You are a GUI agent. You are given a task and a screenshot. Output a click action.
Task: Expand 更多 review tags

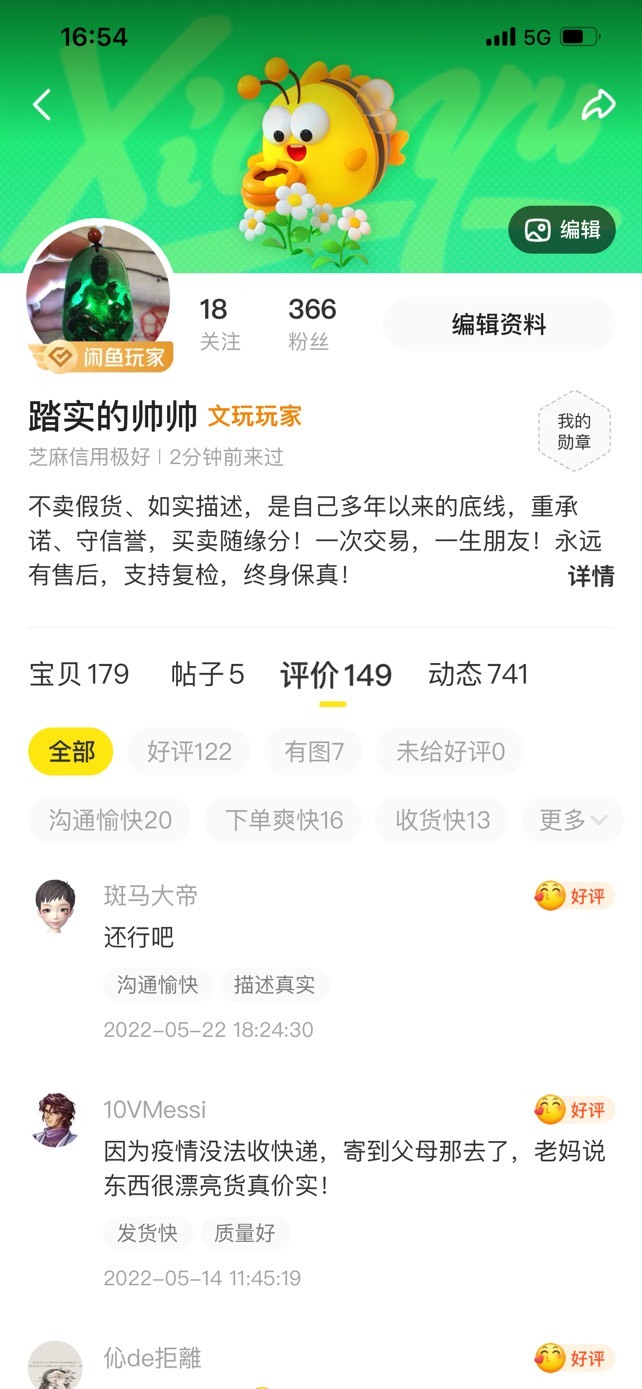coord(572,820)
